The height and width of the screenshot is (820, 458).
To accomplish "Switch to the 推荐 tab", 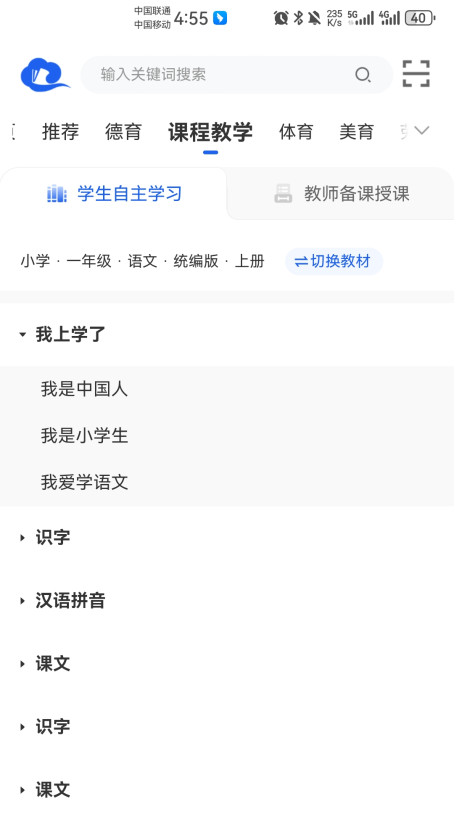I will [60, 132].
